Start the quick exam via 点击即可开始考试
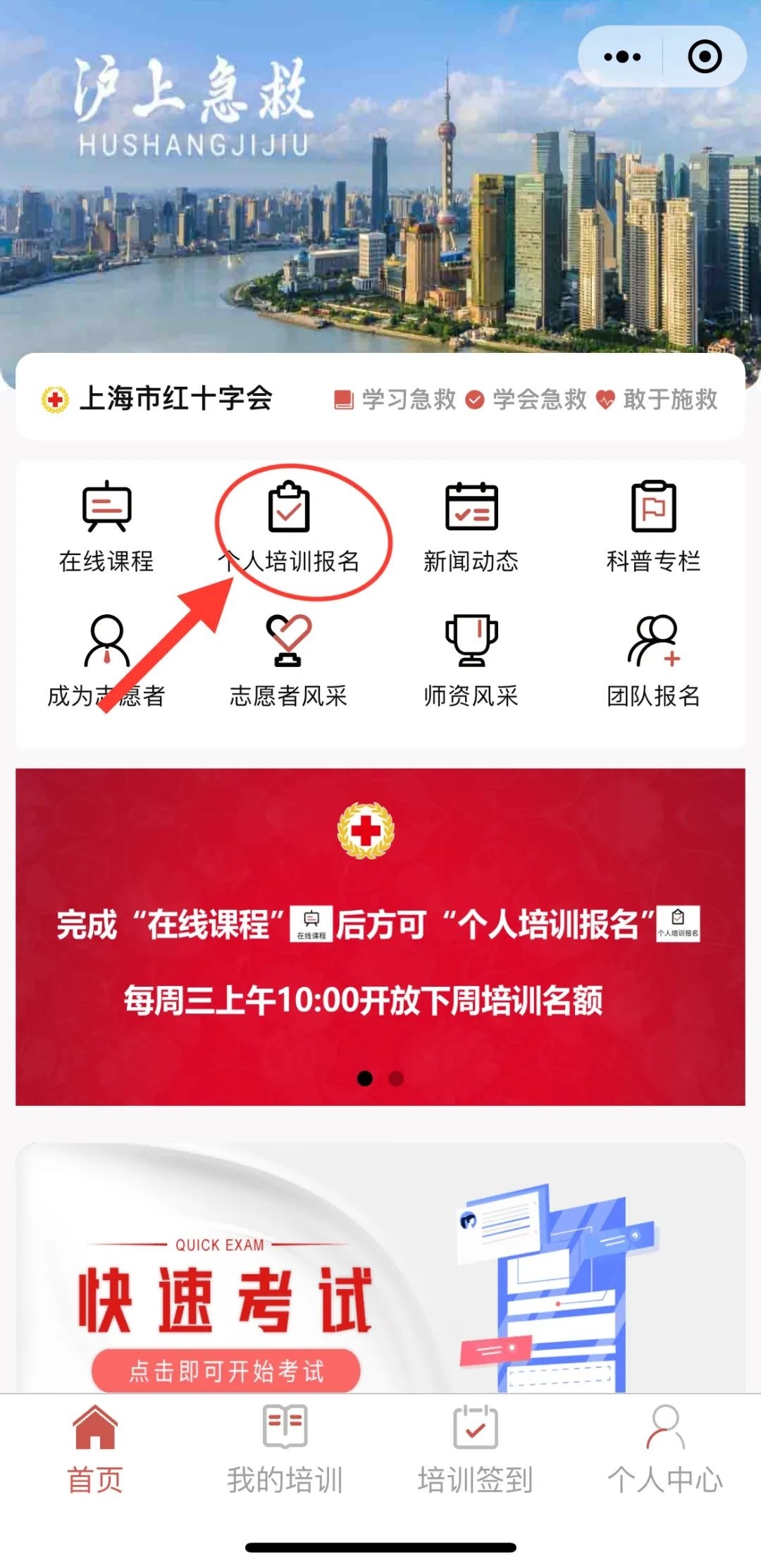Viewport: 761px width, 1568px height. [x=225, y=1371]
